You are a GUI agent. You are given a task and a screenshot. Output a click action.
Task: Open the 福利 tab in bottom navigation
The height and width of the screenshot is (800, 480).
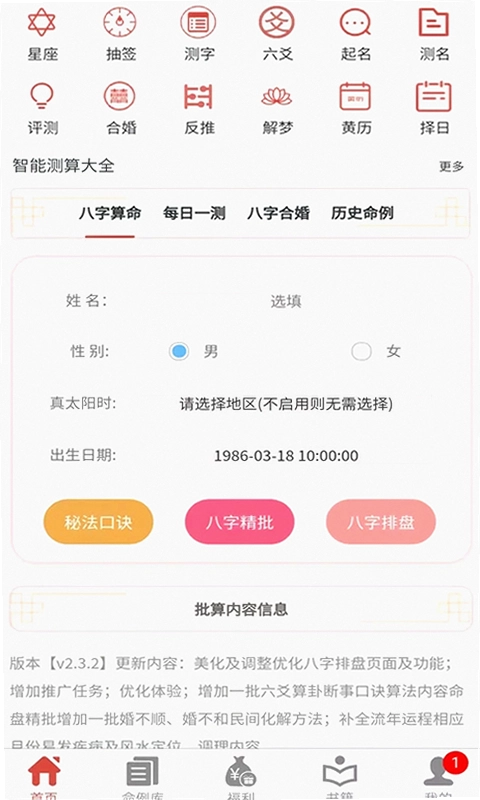pos(241,778)
